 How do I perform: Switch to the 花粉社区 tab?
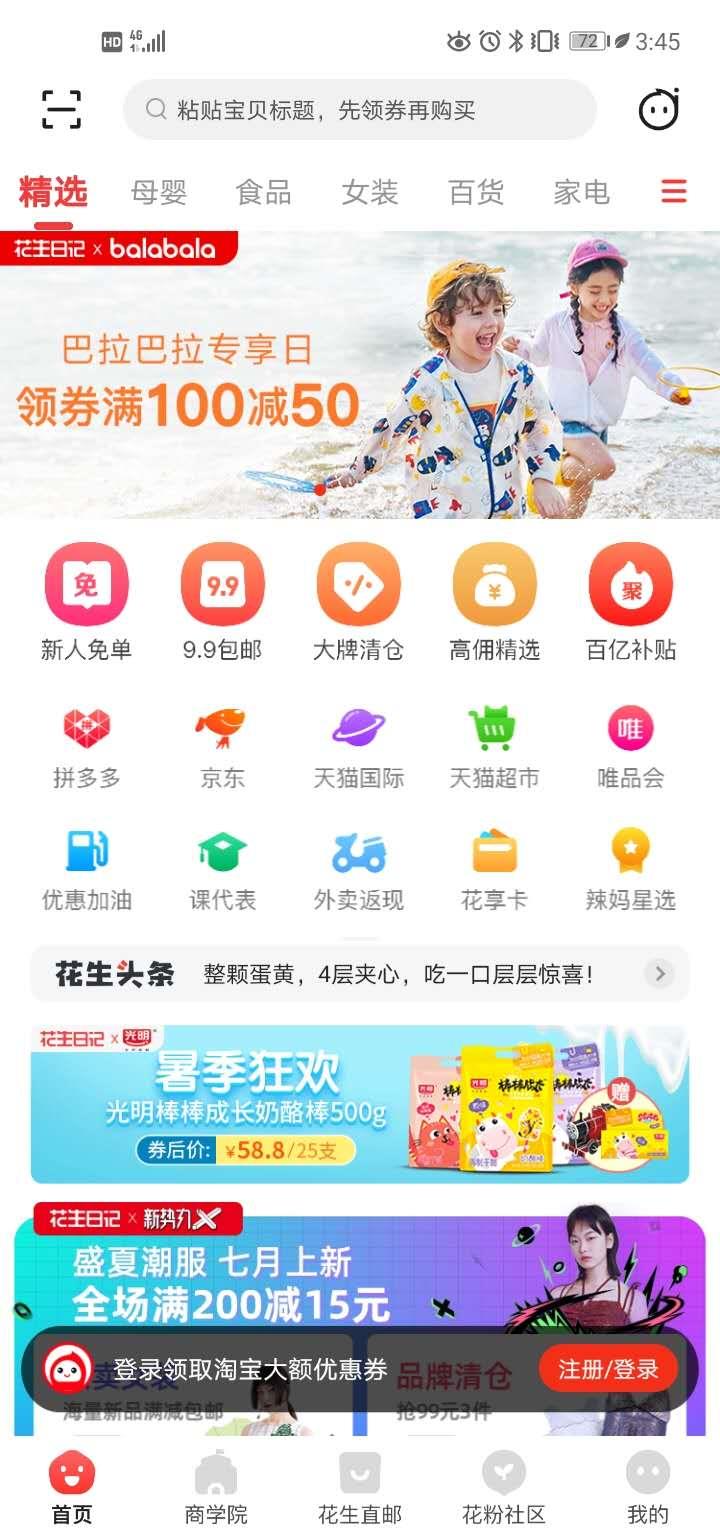504,1488
